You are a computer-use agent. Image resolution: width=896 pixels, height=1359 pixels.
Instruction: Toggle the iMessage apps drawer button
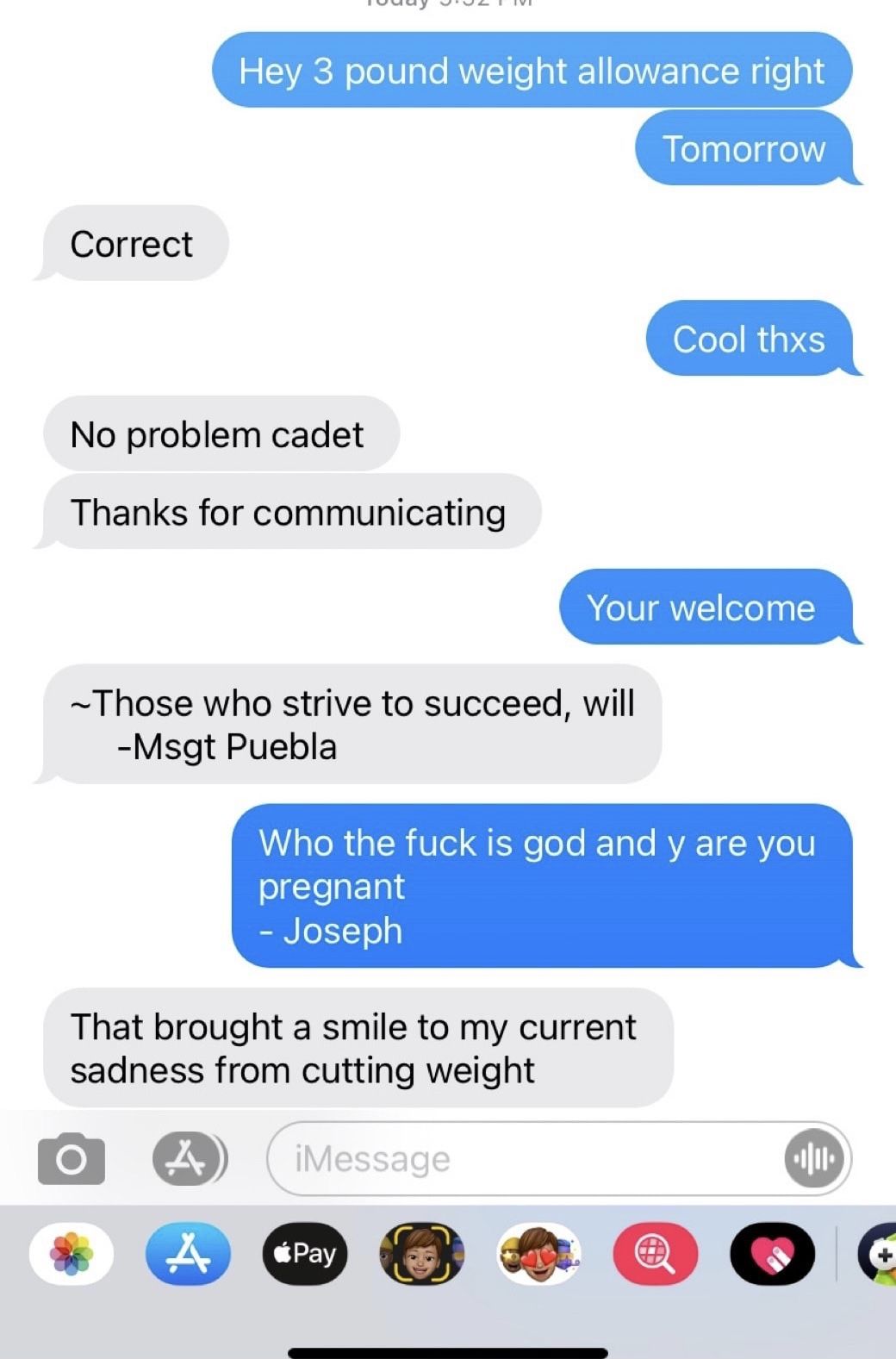[189, 1159]
